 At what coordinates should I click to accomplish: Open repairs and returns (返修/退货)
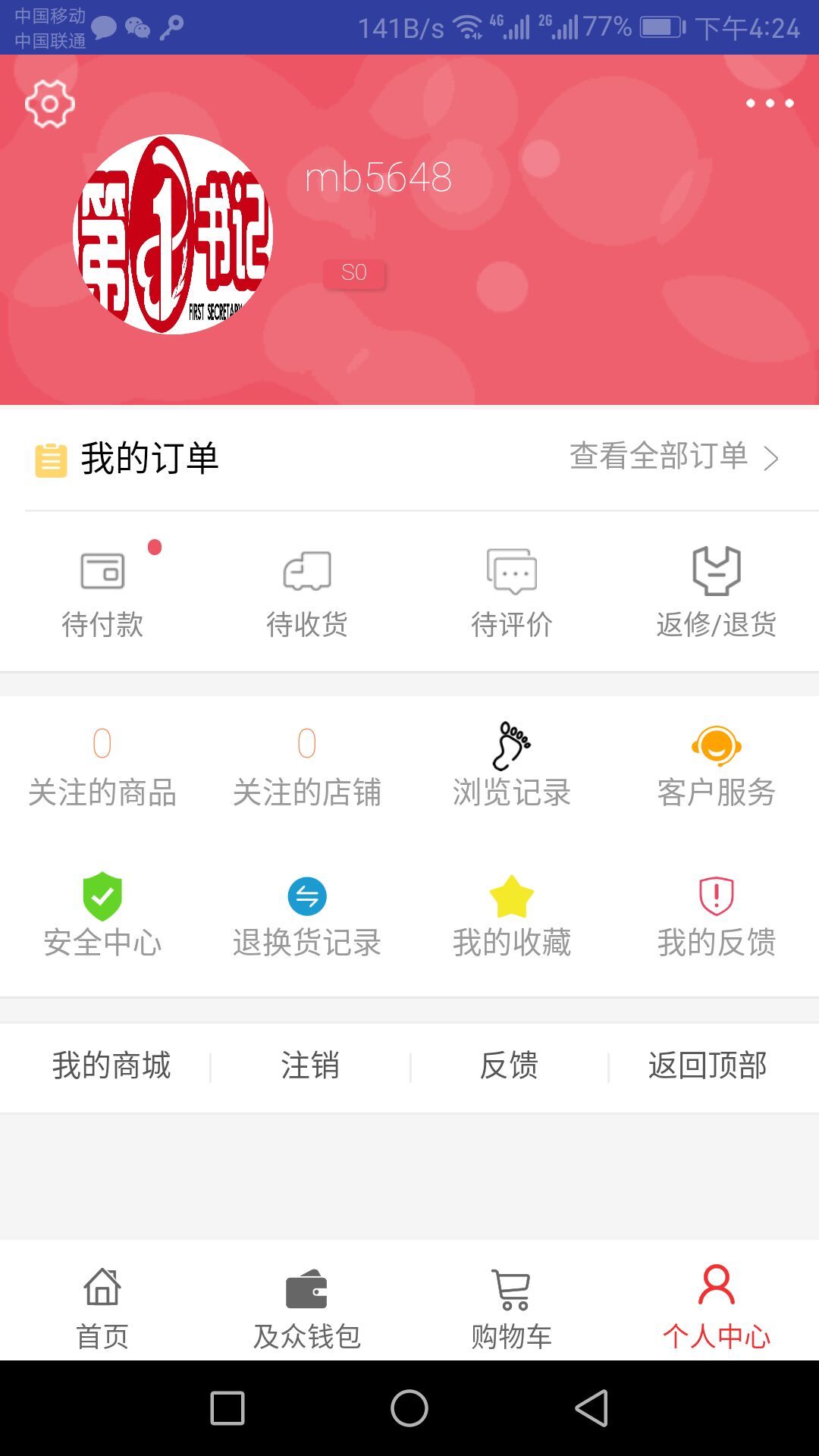(x=717, y=593)
